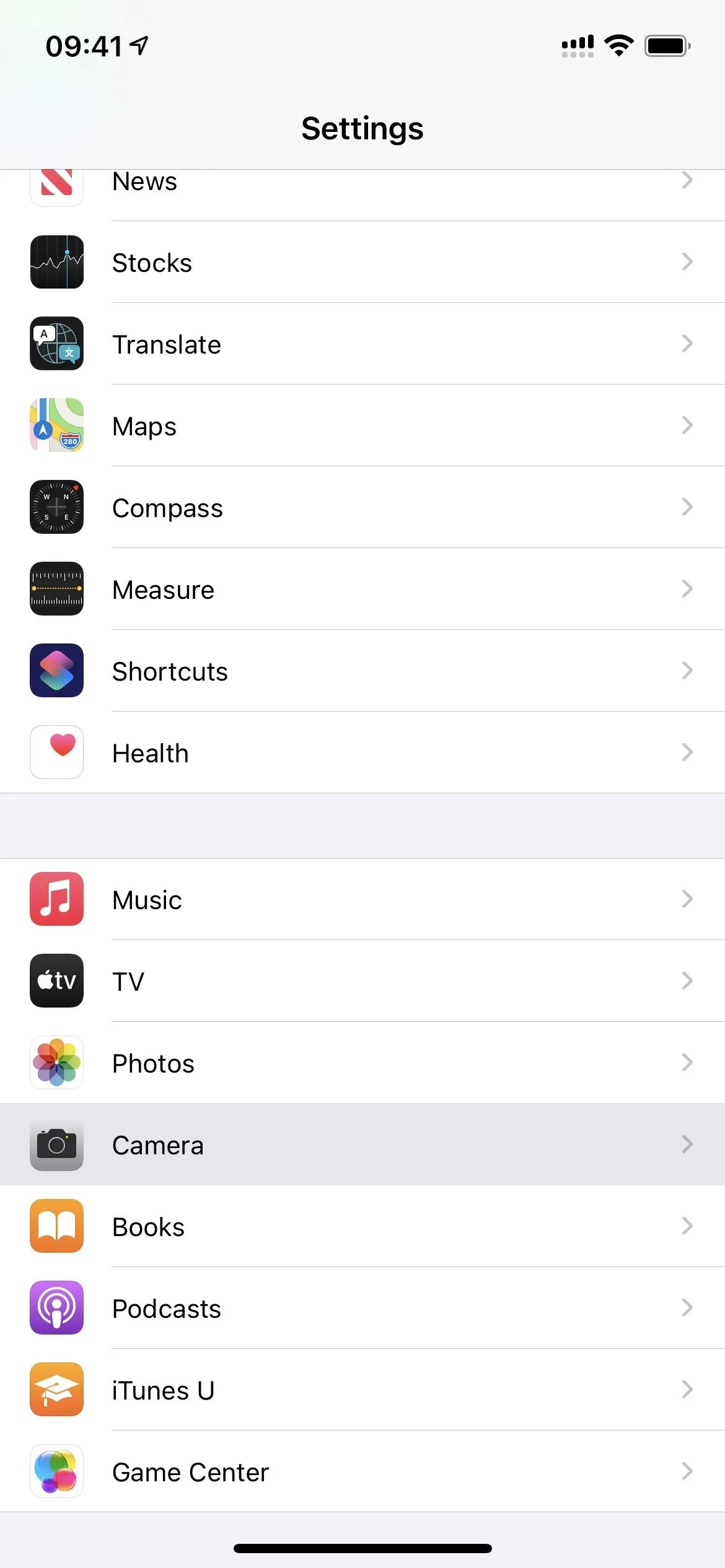Image resolution: width=725 pixels, height=1568 pixels.
Task: Open the Stocks settings row
Action: click(x=362, y=262)
